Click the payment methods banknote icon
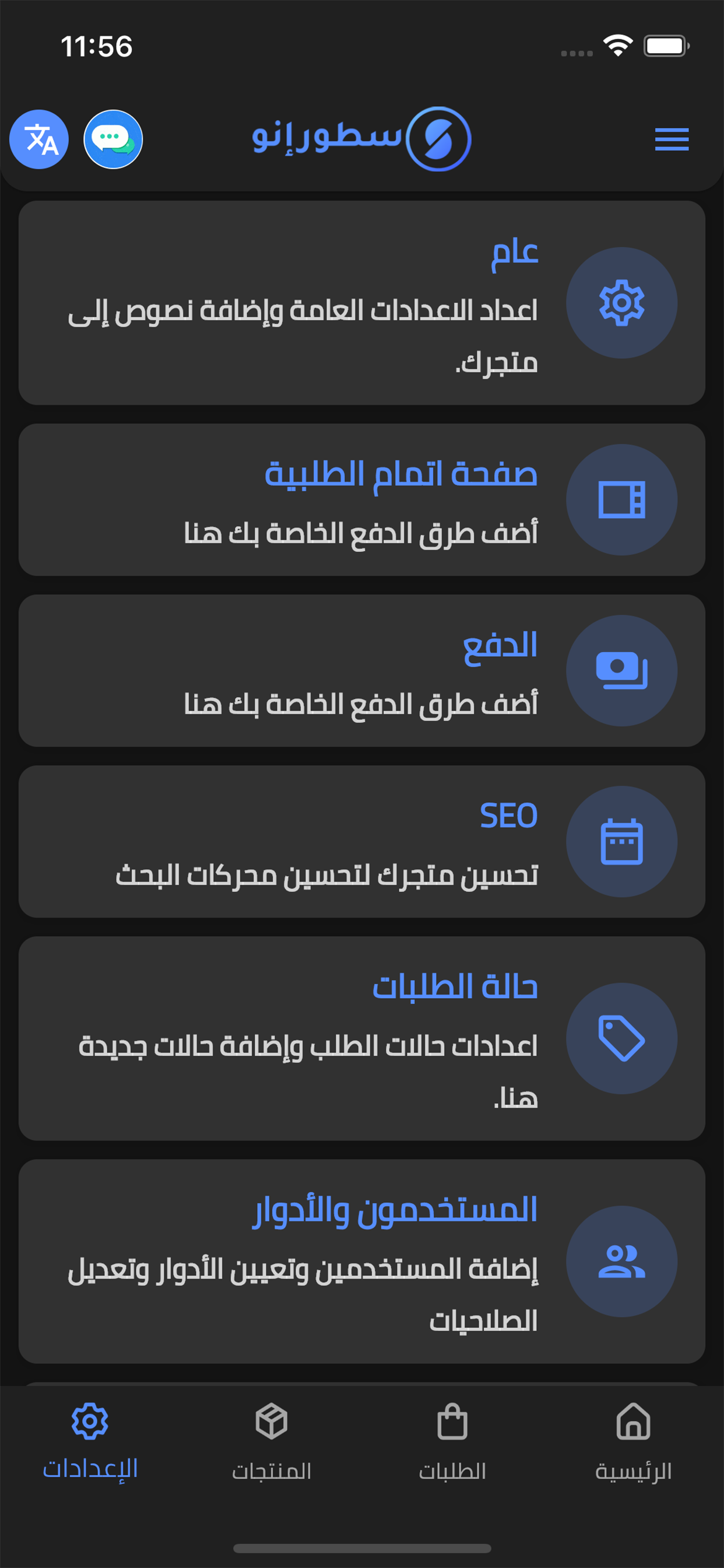The image size is (724, 1568). coord(622,670)
